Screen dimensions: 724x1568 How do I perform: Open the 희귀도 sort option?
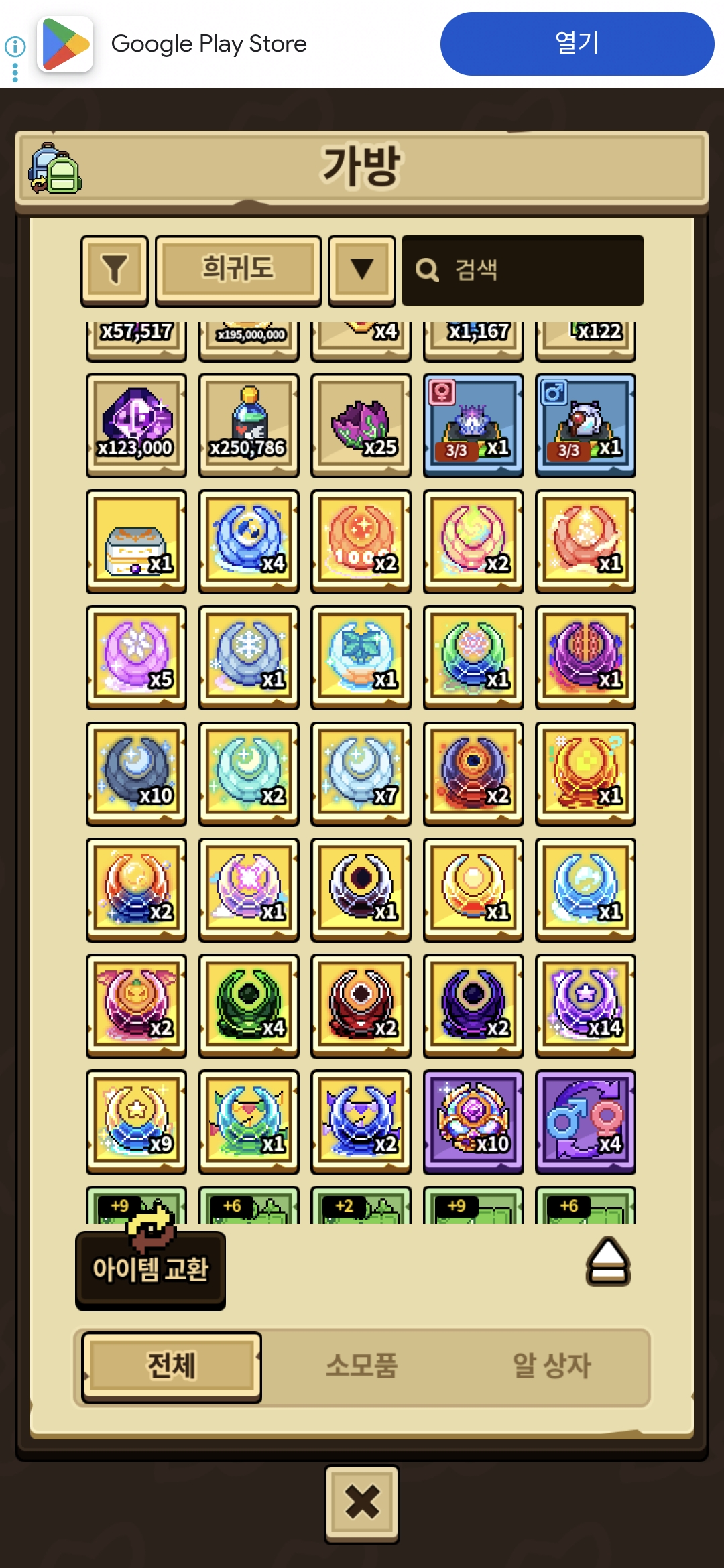pyautogui.click(x=238, y=270)
